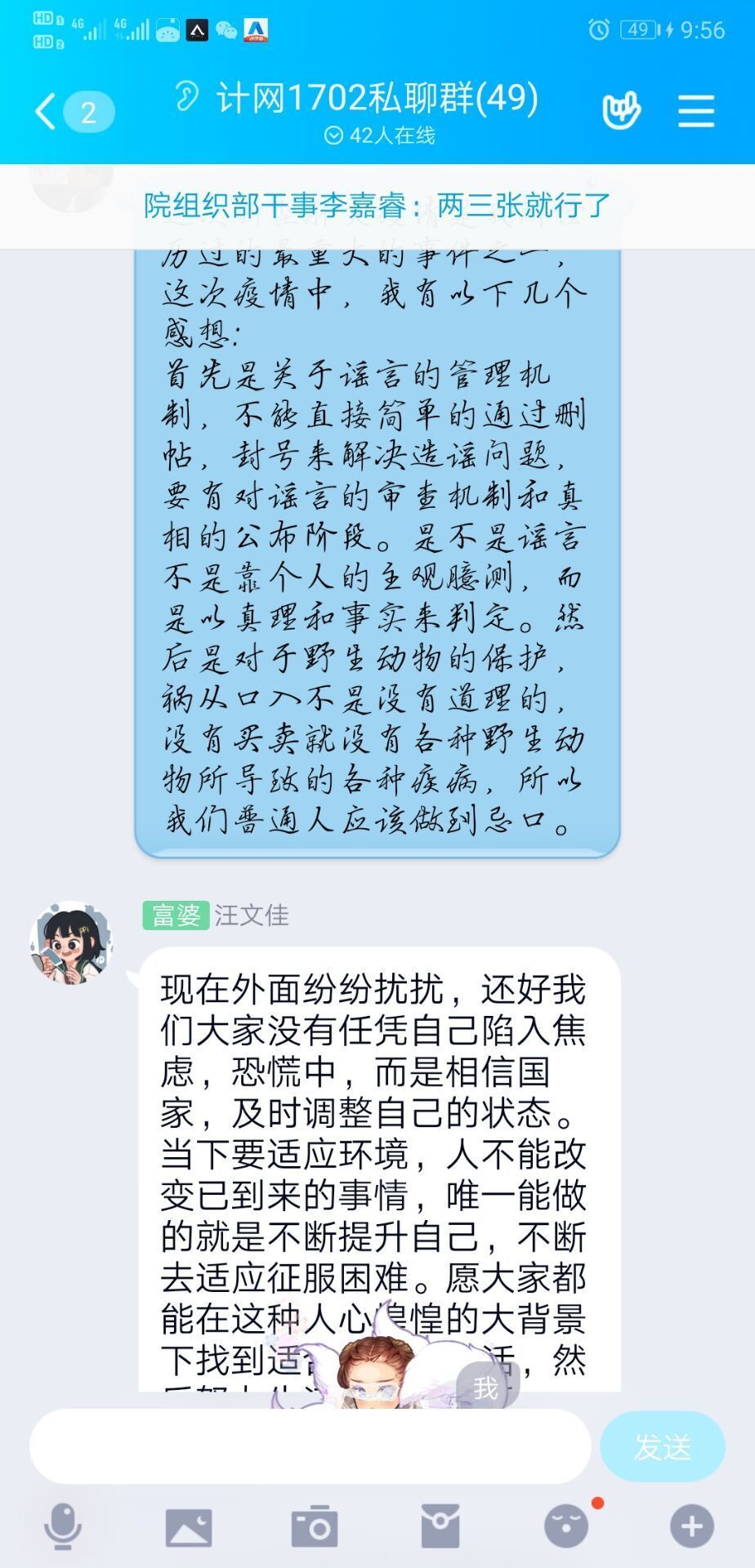Open the camera to take photo
Image resolution: width=755 pixels, height=1568 pixels.
pos(315,1526)
